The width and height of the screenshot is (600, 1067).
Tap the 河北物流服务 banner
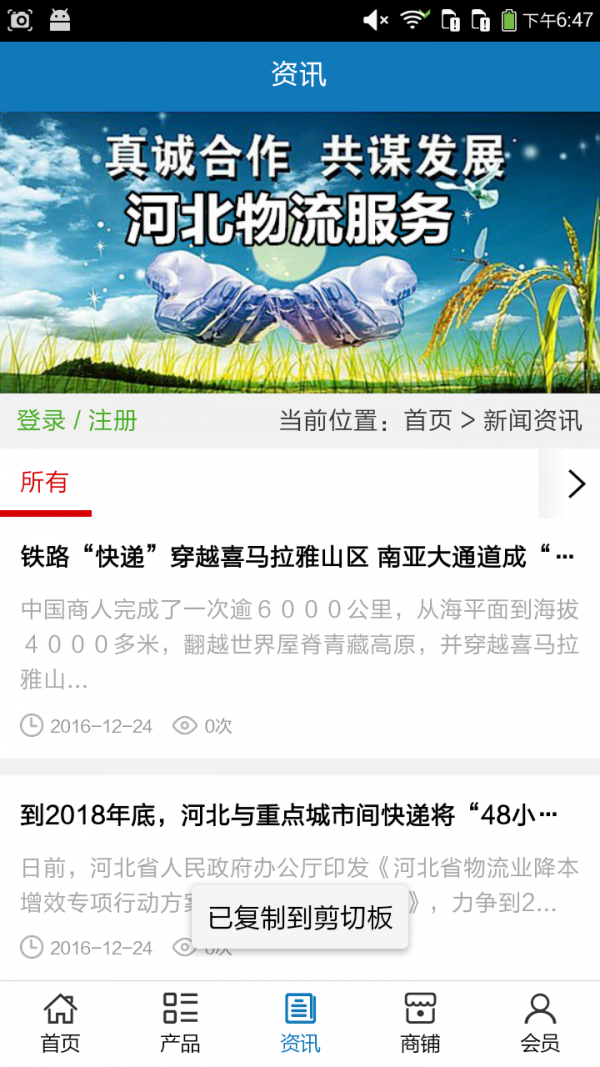[300, 252]
